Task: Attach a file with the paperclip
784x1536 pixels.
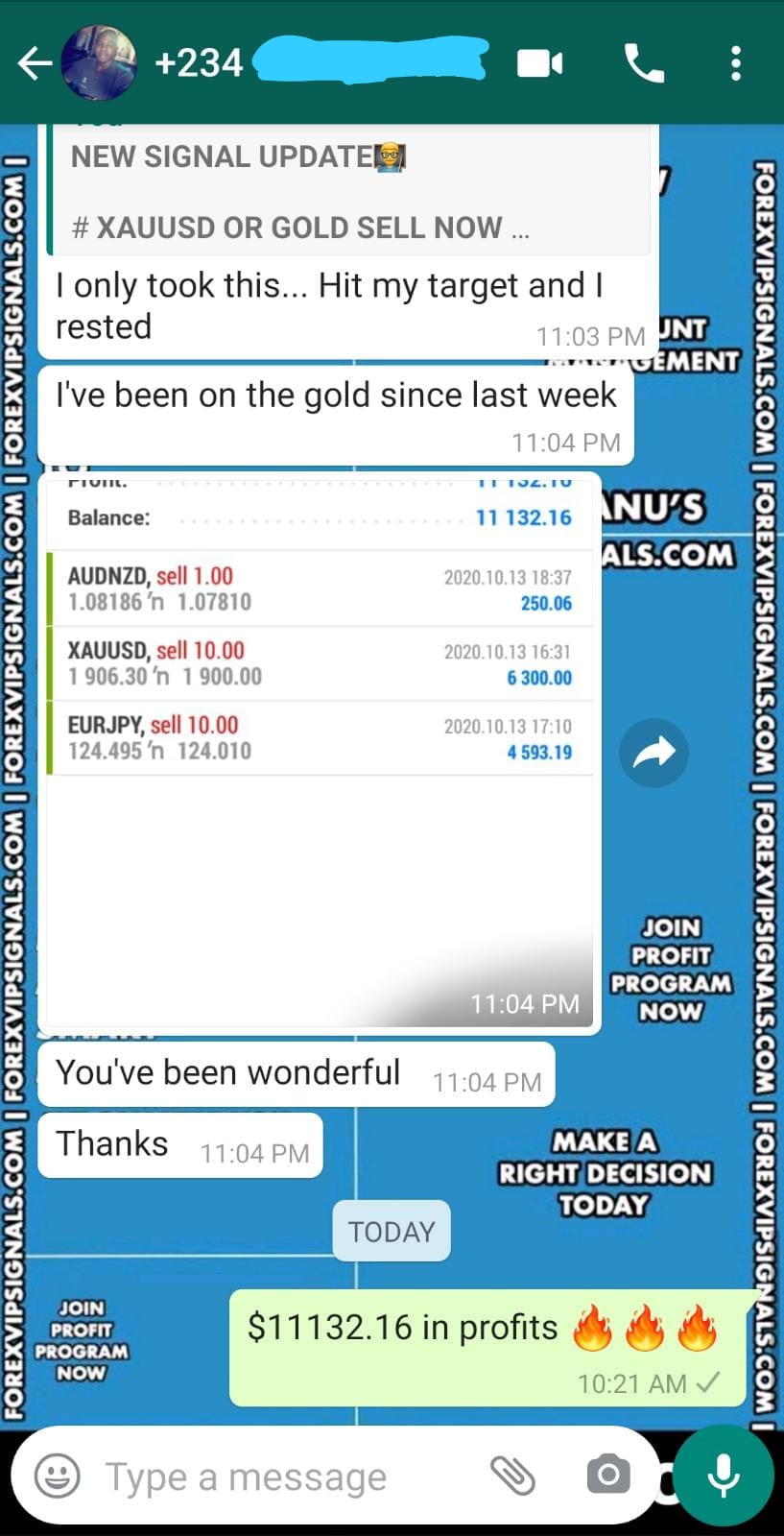Action: 512,1476
